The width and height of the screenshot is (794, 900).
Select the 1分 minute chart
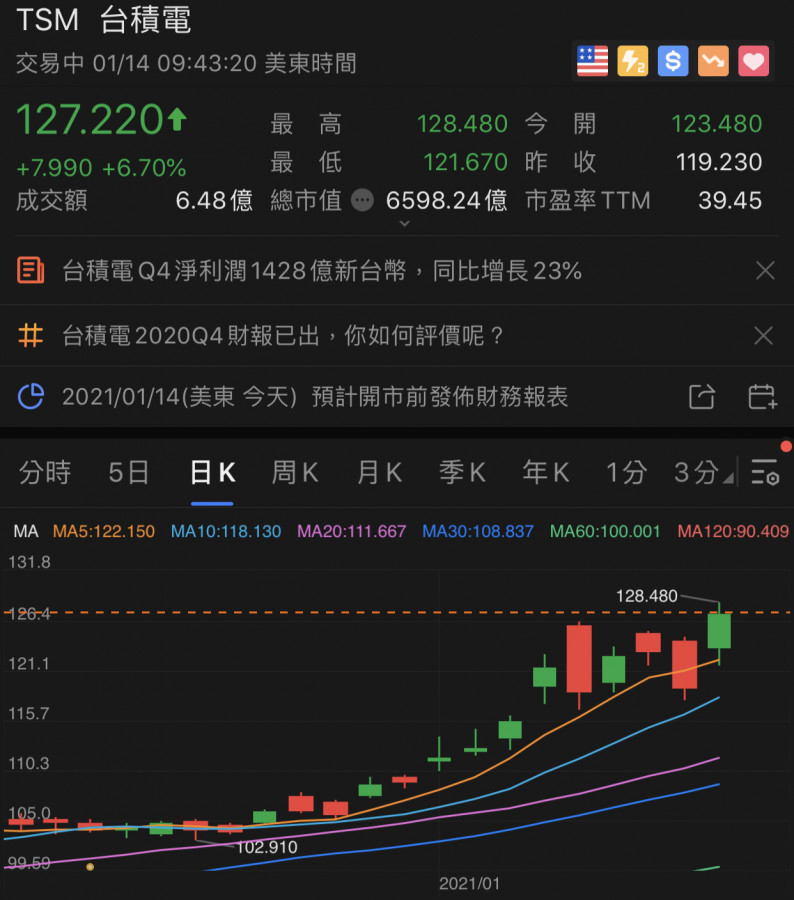tap(627, 472)
